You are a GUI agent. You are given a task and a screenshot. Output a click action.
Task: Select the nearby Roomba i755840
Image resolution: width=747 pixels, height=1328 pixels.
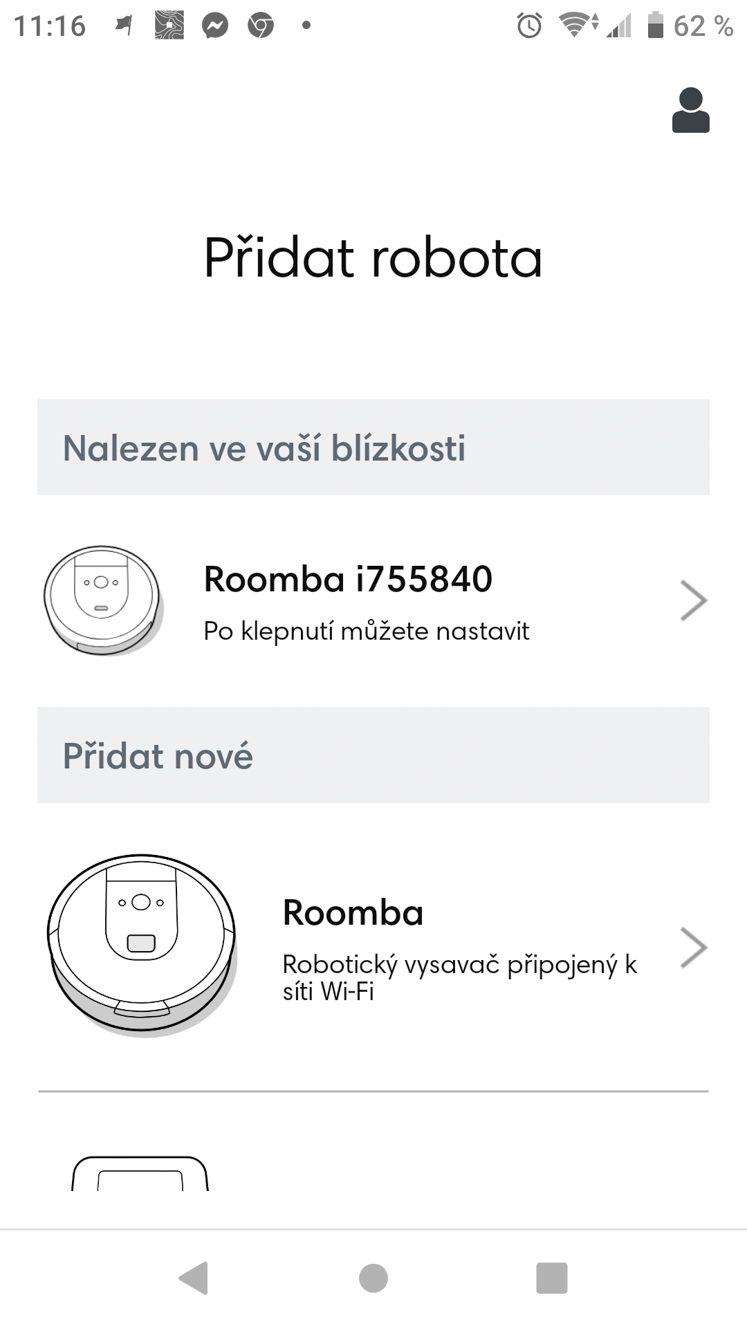tap(373, 601)
